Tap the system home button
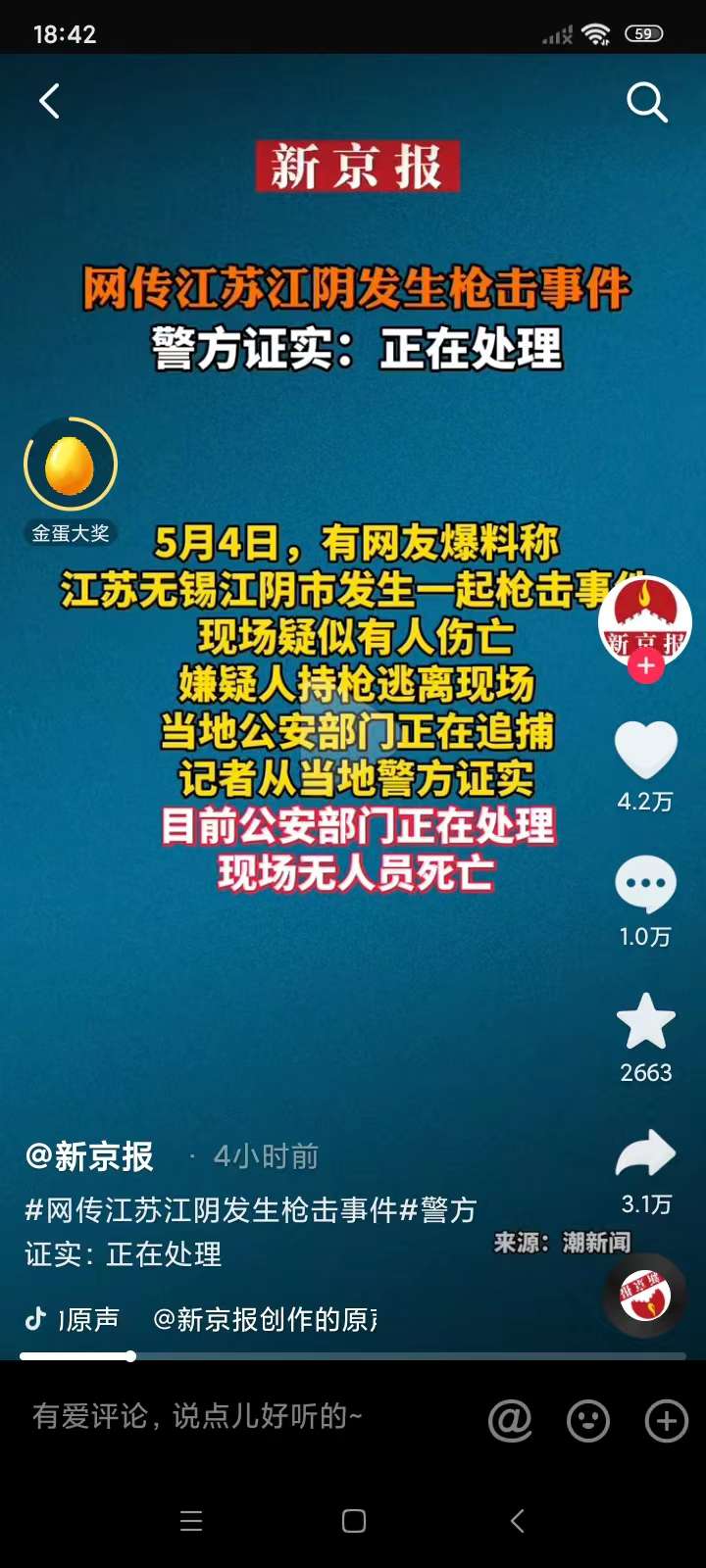706x1568 pixels. coord(354,1521)
